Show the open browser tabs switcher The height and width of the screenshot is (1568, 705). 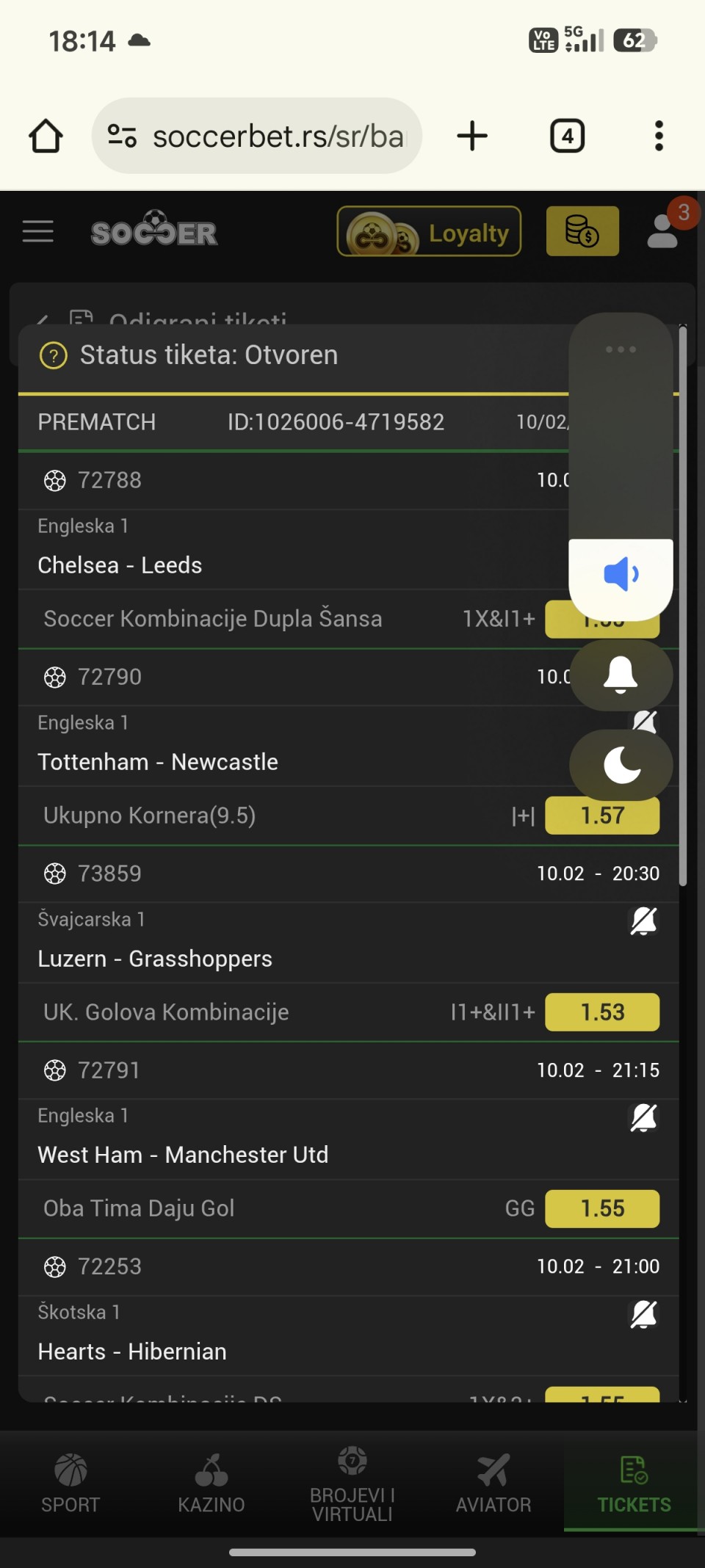point(567,137)
